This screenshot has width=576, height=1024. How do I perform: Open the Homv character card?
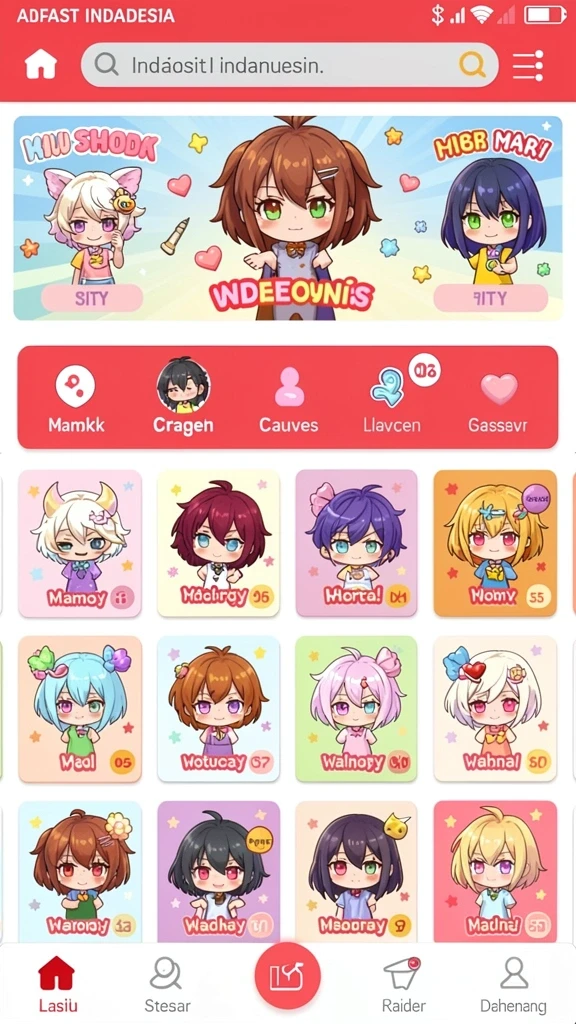pos(495,543)
